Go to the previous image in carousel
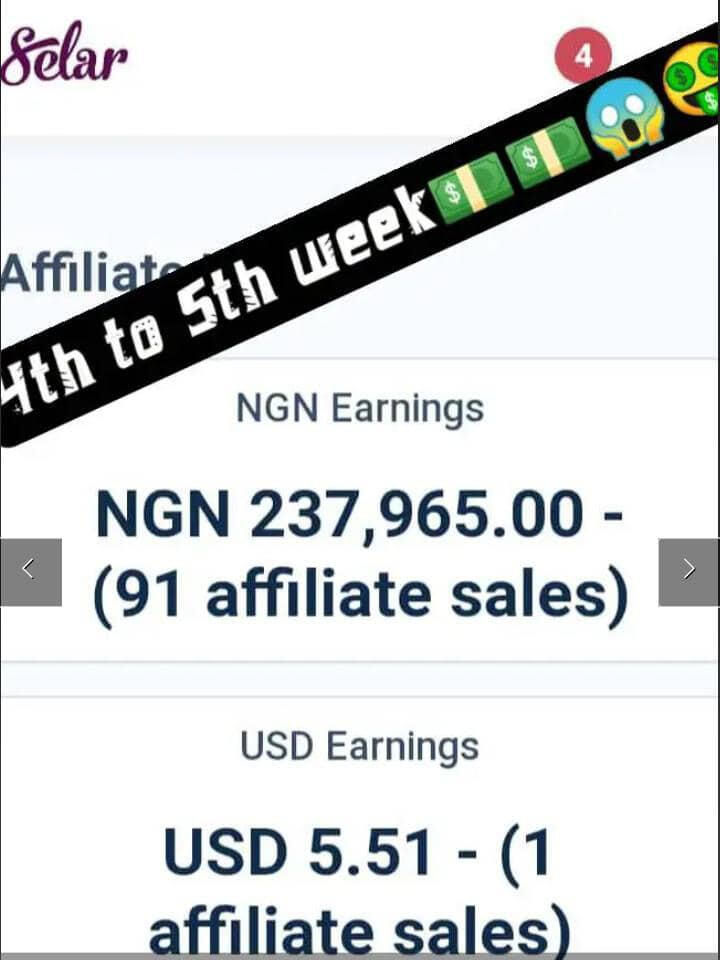720x960 pixels. pyautogui.click(x=30, y=571)
